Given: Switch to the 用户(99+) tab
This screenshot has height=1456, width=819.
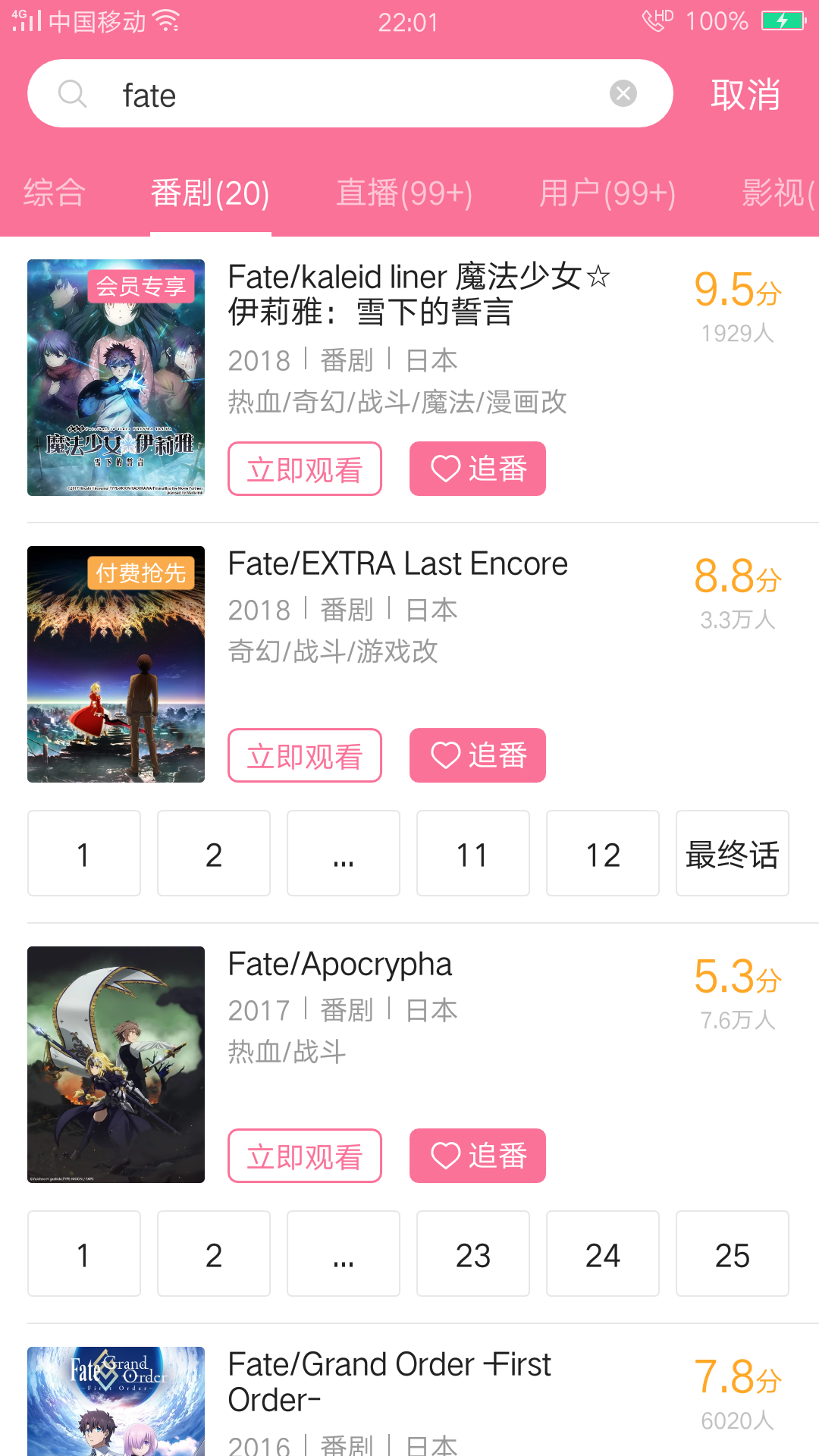Looking at the screenshot, I should click(607, 193).
